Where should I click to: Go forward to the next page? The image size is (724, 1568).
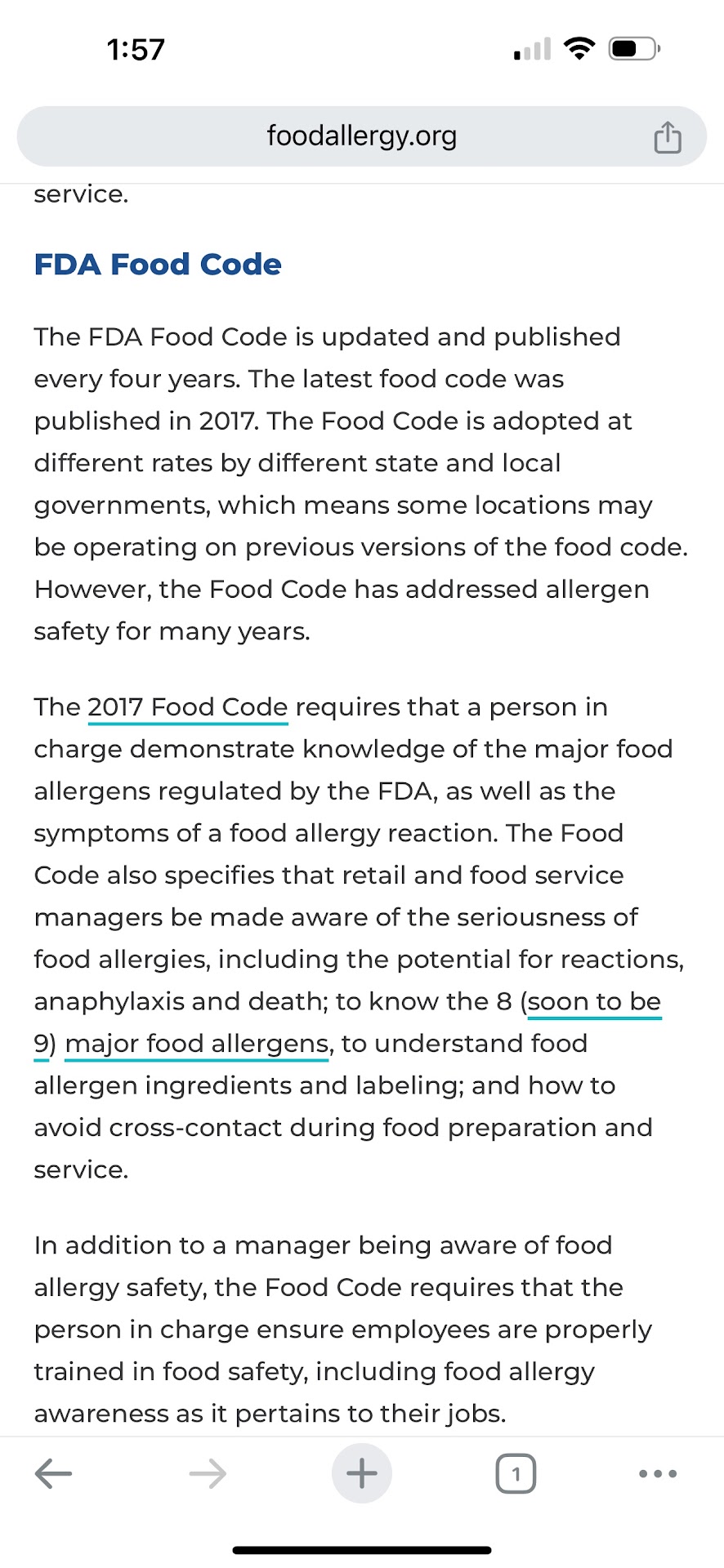click(x=208, y=1474)
